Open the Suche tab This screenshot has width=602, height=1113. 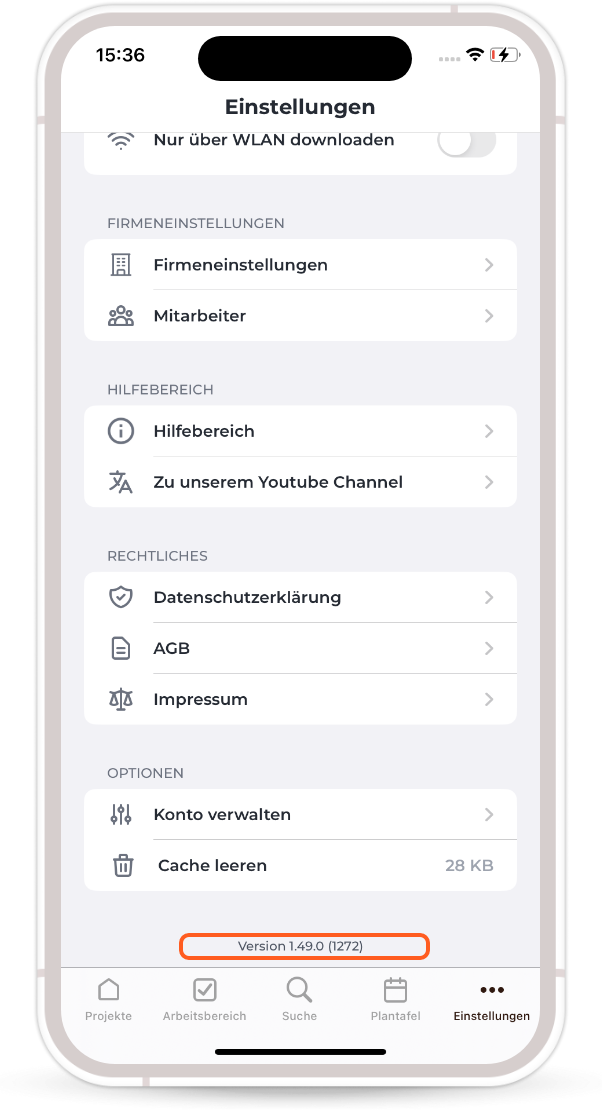click(x=299, y=999)
